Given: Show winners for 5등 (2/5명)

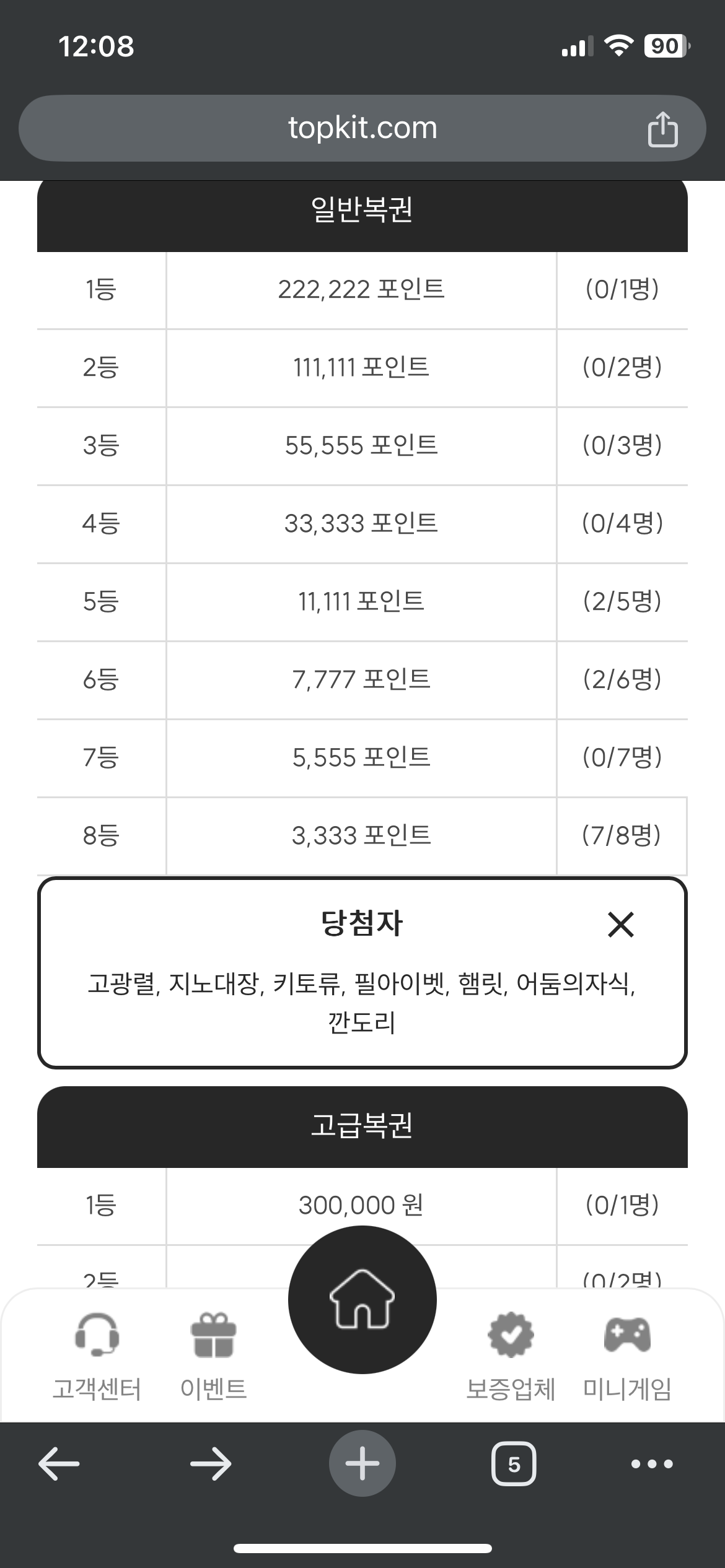Looking at the screenshot, I should (x=622, y=601).
